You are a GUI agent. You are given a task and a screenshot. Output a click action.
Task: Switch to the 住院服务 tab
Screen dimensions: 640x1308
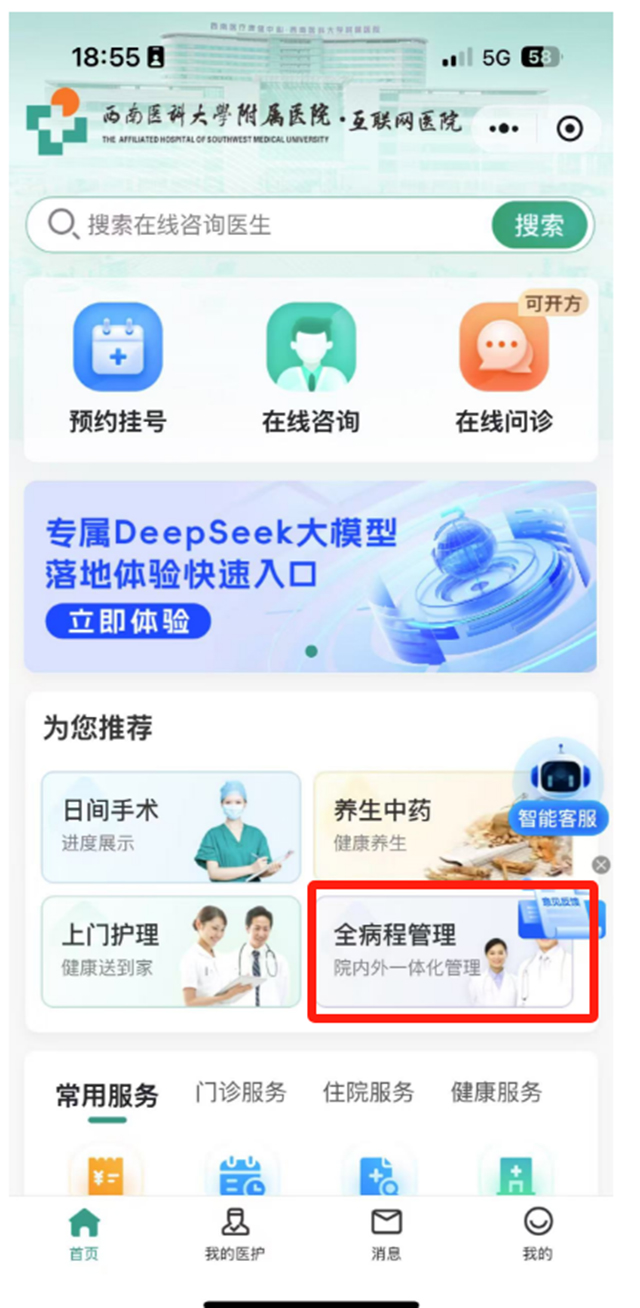click(x=368, y=1092)
